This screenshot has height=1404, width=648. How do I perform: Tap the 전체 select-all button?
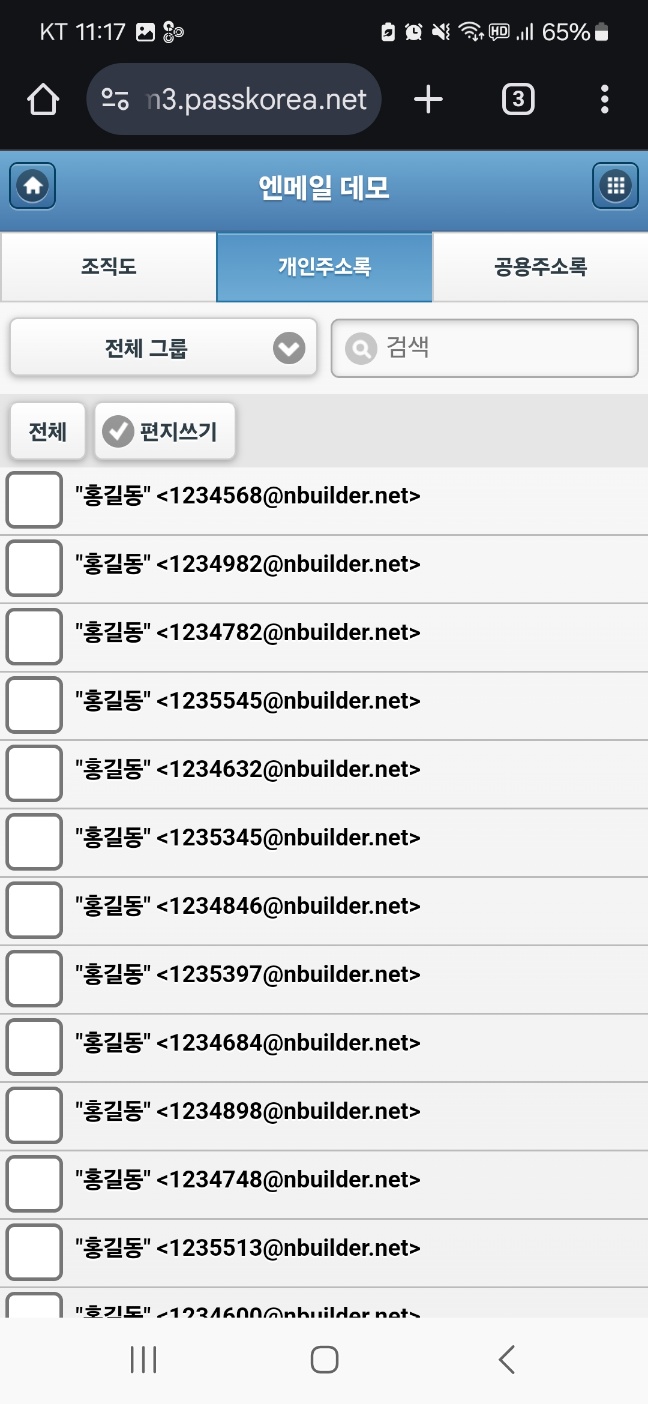click(x=48, y=432)
